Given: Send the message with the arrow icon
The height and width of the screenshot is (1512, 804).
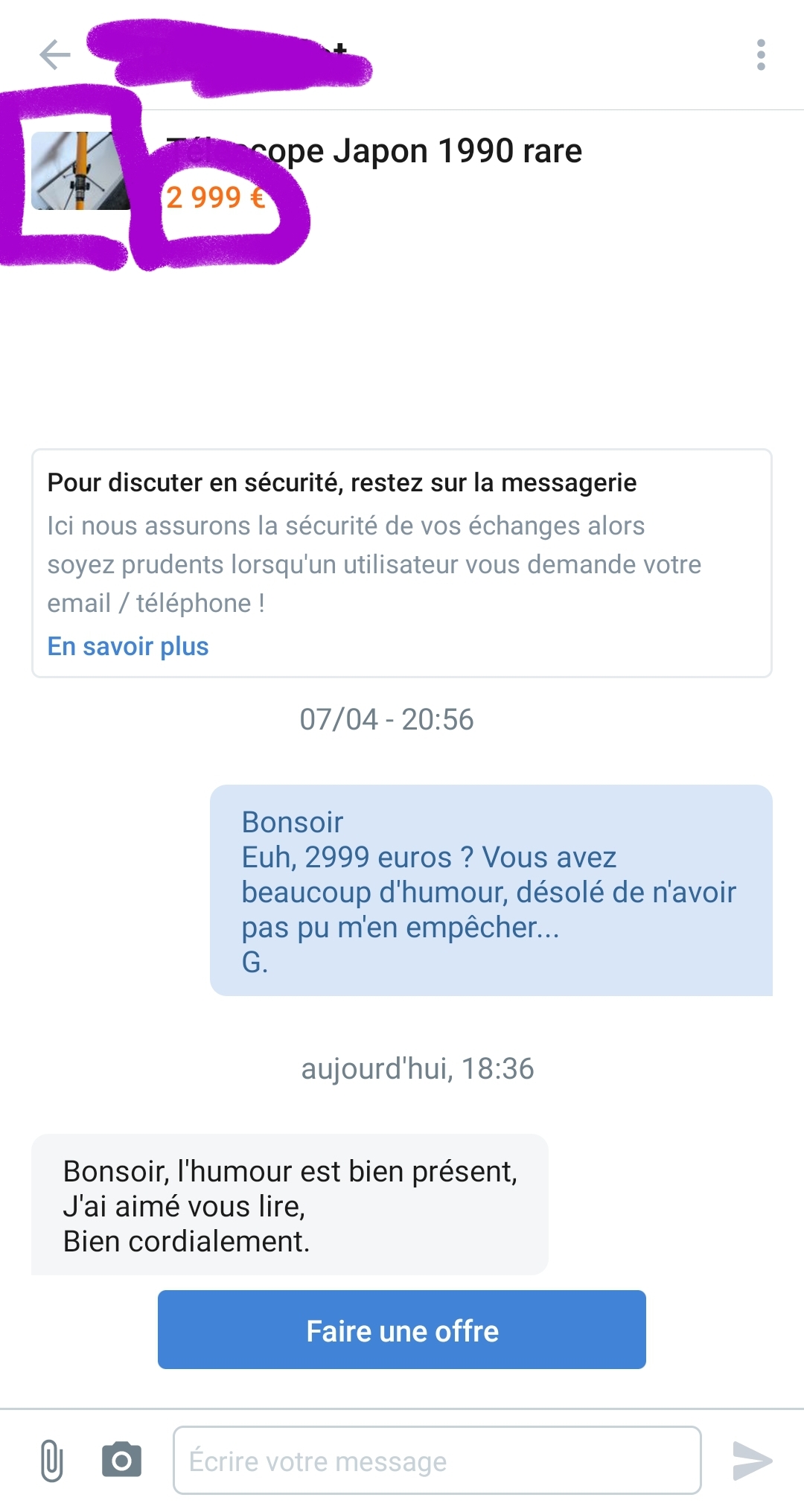Looking at the screenshot, I should [x=752, y=1461].
